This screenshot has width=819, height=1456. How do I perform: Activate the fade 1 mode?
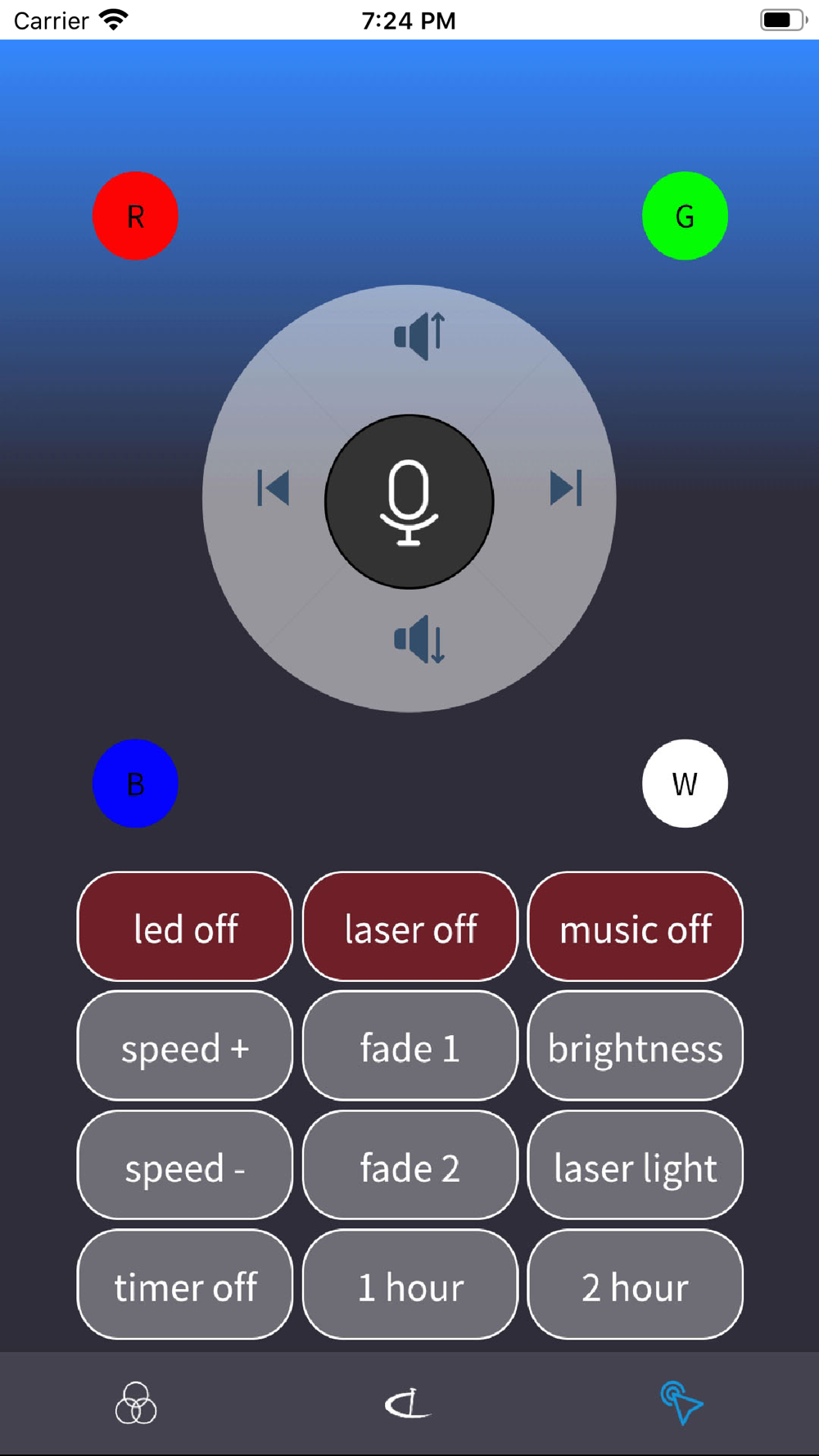[x=410, y=1047]
